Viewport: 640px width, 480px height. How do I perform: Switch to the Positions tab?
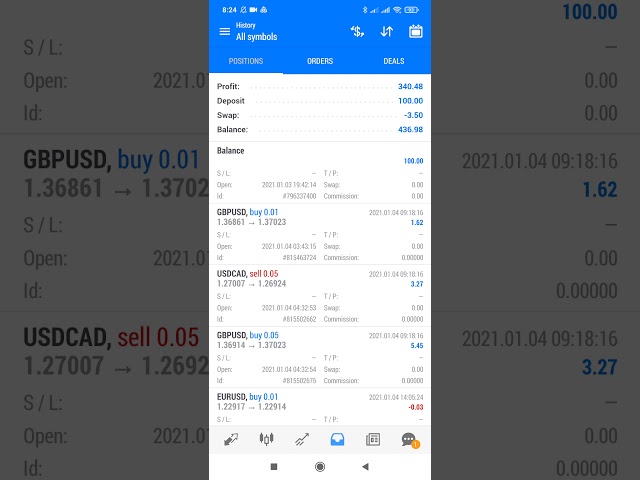(246, 61)
